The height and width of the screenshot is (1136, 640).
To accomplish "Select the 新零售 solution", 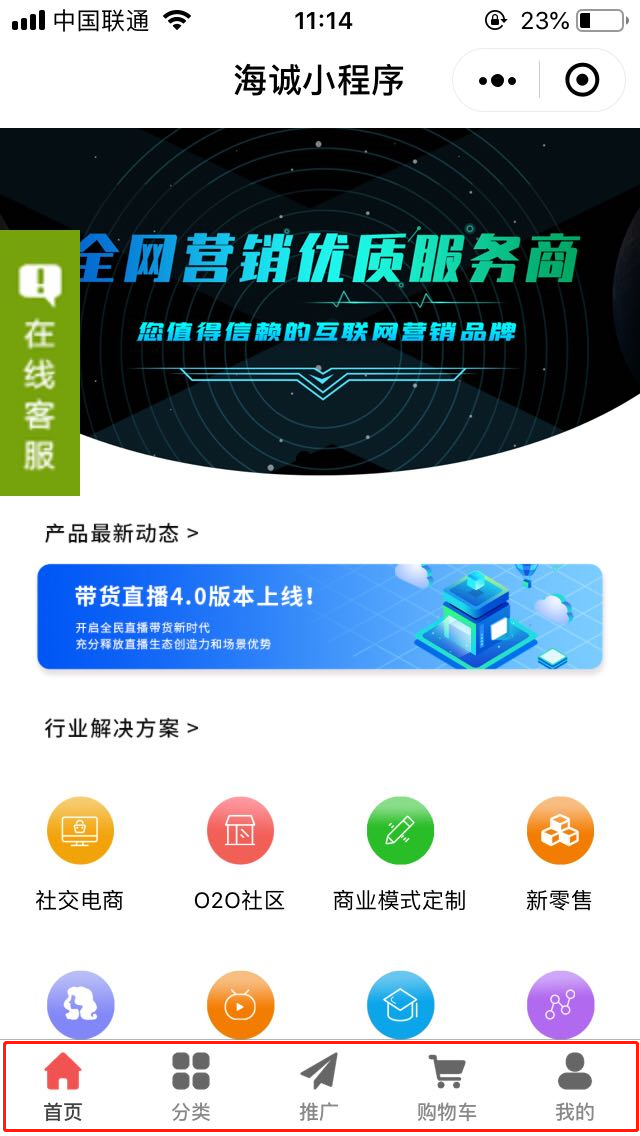I will pyautogui.click(x=560, y=850).
